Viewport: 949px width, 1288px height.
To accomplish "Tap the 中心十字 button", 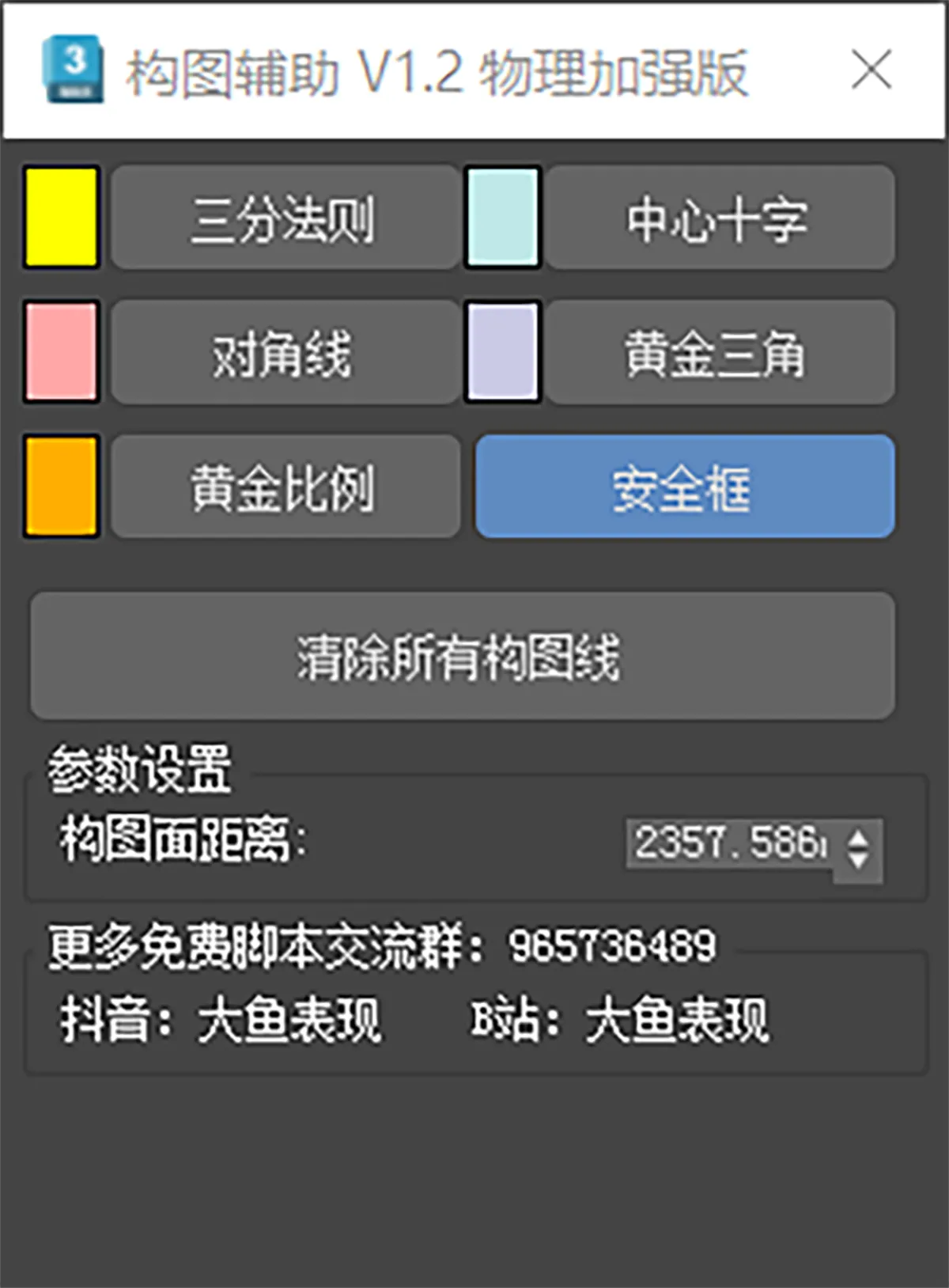I will coord(720,218).
